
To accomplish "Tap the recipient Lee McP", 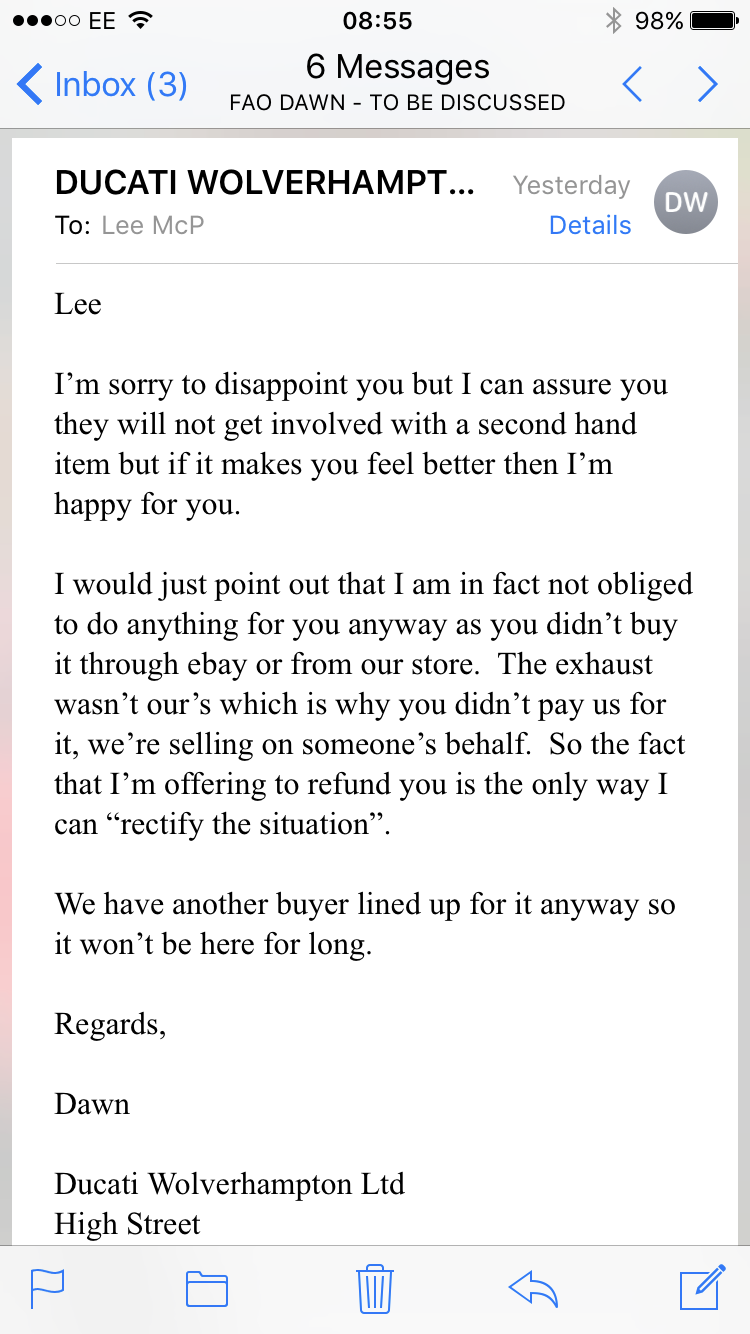I will tap(152, 225).
